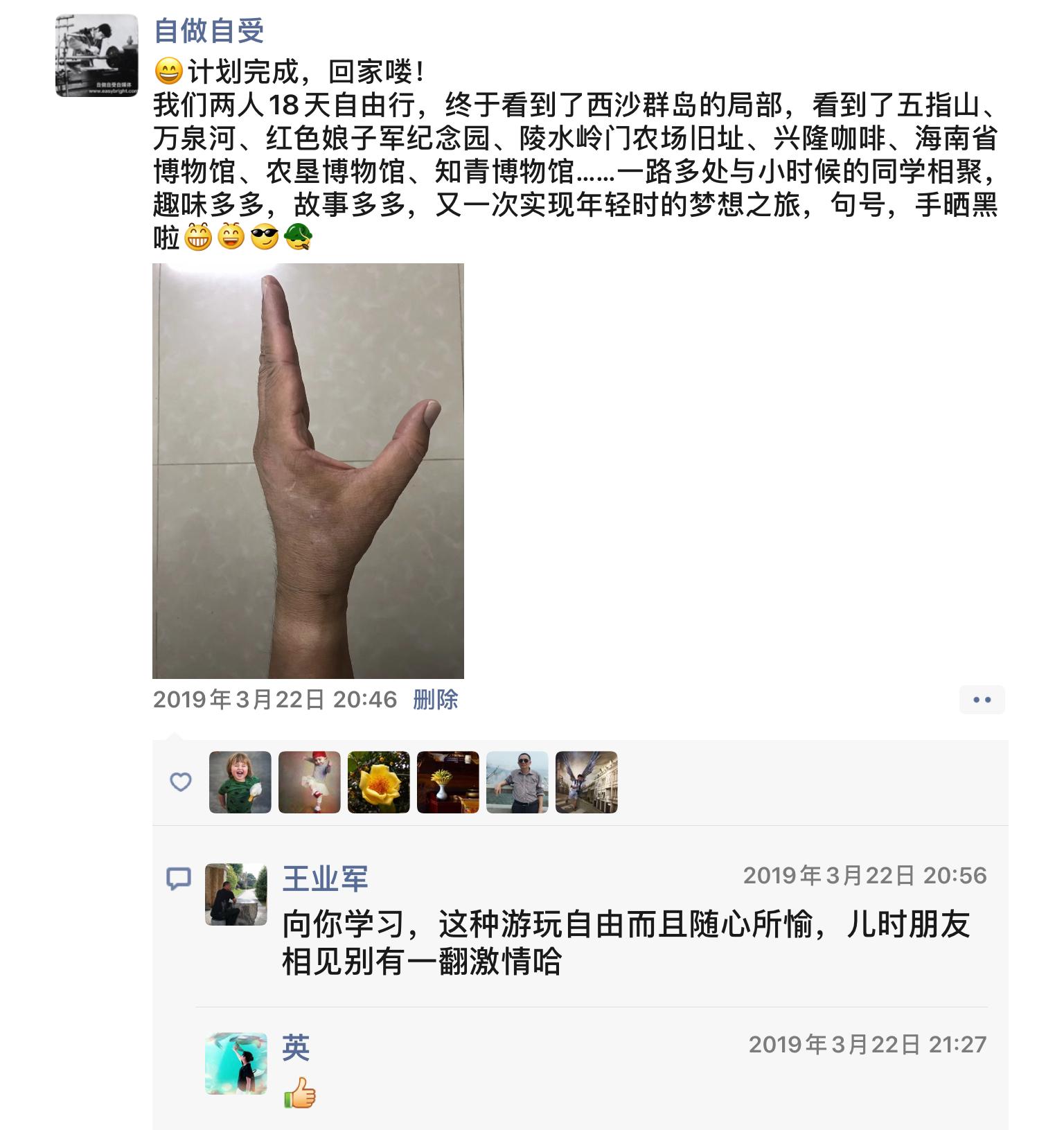Open 王业军's profile avatar
This screenshot has height=1130, width=1064.
(236, 894)
